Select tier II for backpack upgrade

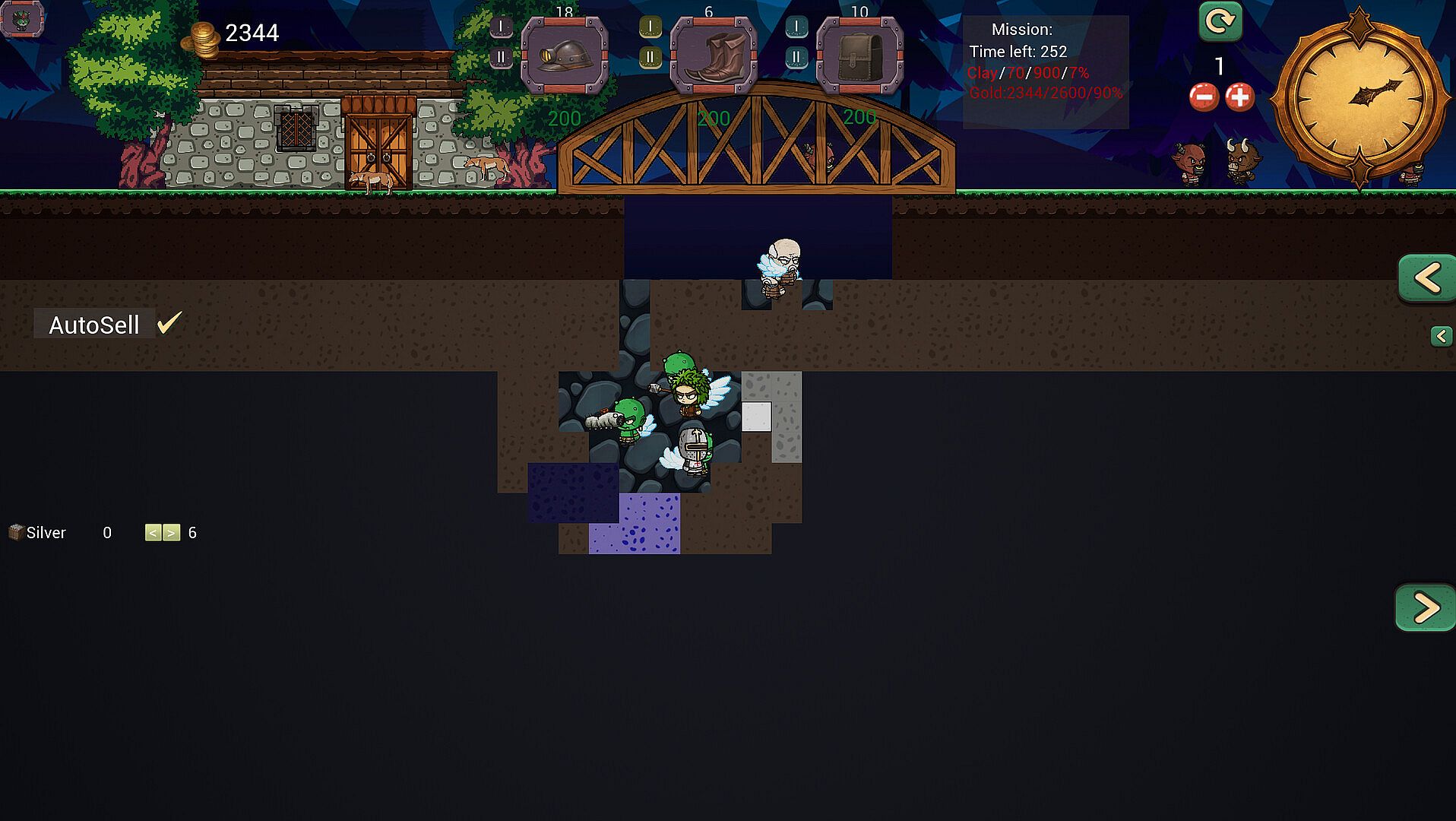[x=796, y=57]
